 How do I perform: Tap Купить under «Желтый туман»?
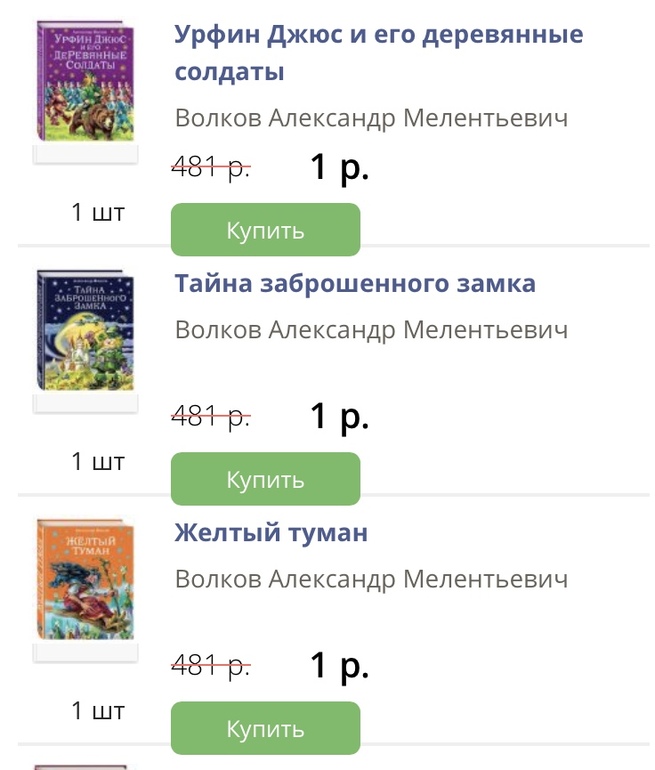pyautogui.click(x=265, y=728)
